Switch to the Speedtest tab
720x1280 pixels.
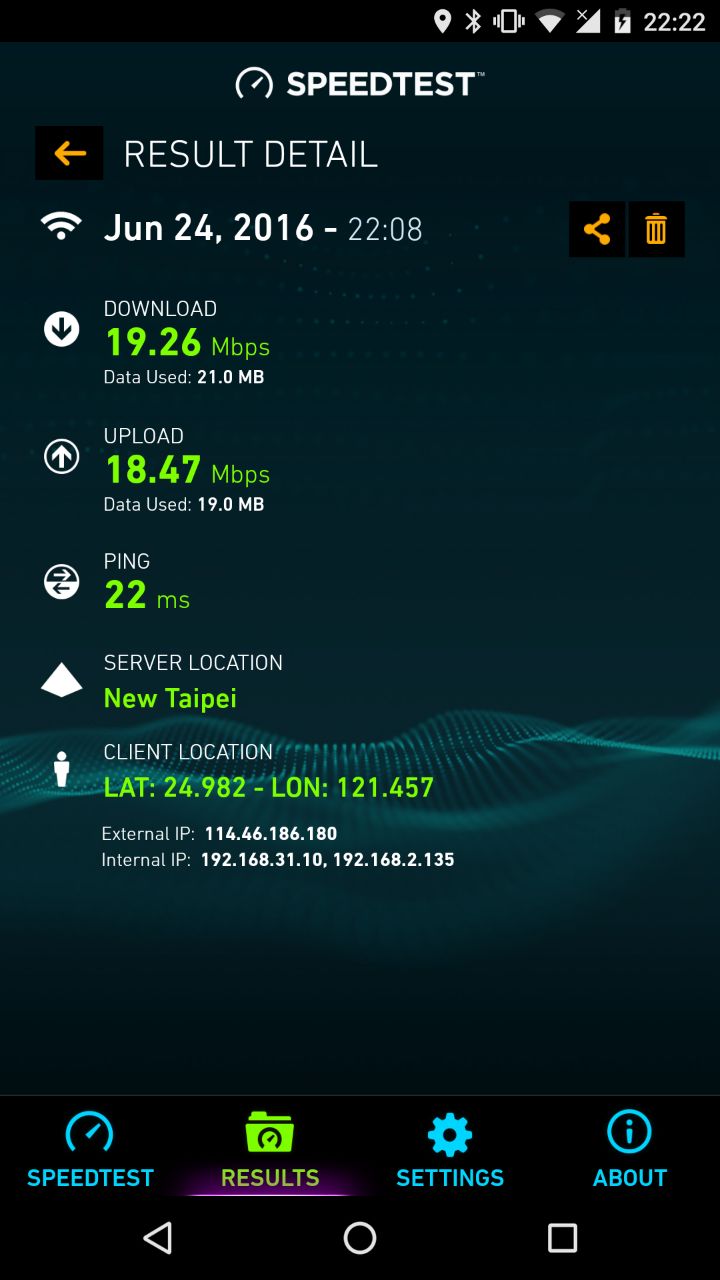click(90, 1149)
